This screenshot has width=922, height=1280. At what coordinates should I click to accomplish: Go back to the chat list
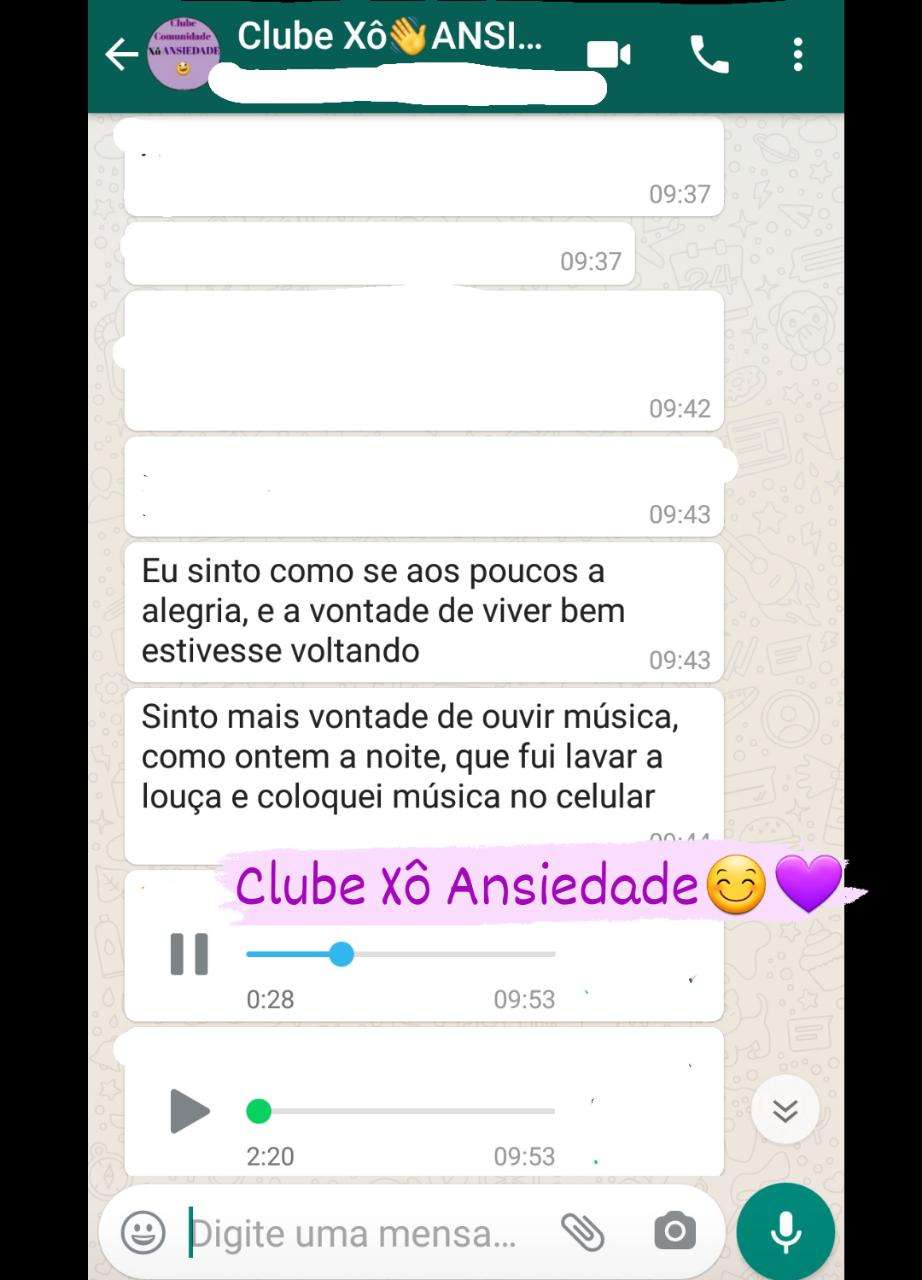coord(122,55)
